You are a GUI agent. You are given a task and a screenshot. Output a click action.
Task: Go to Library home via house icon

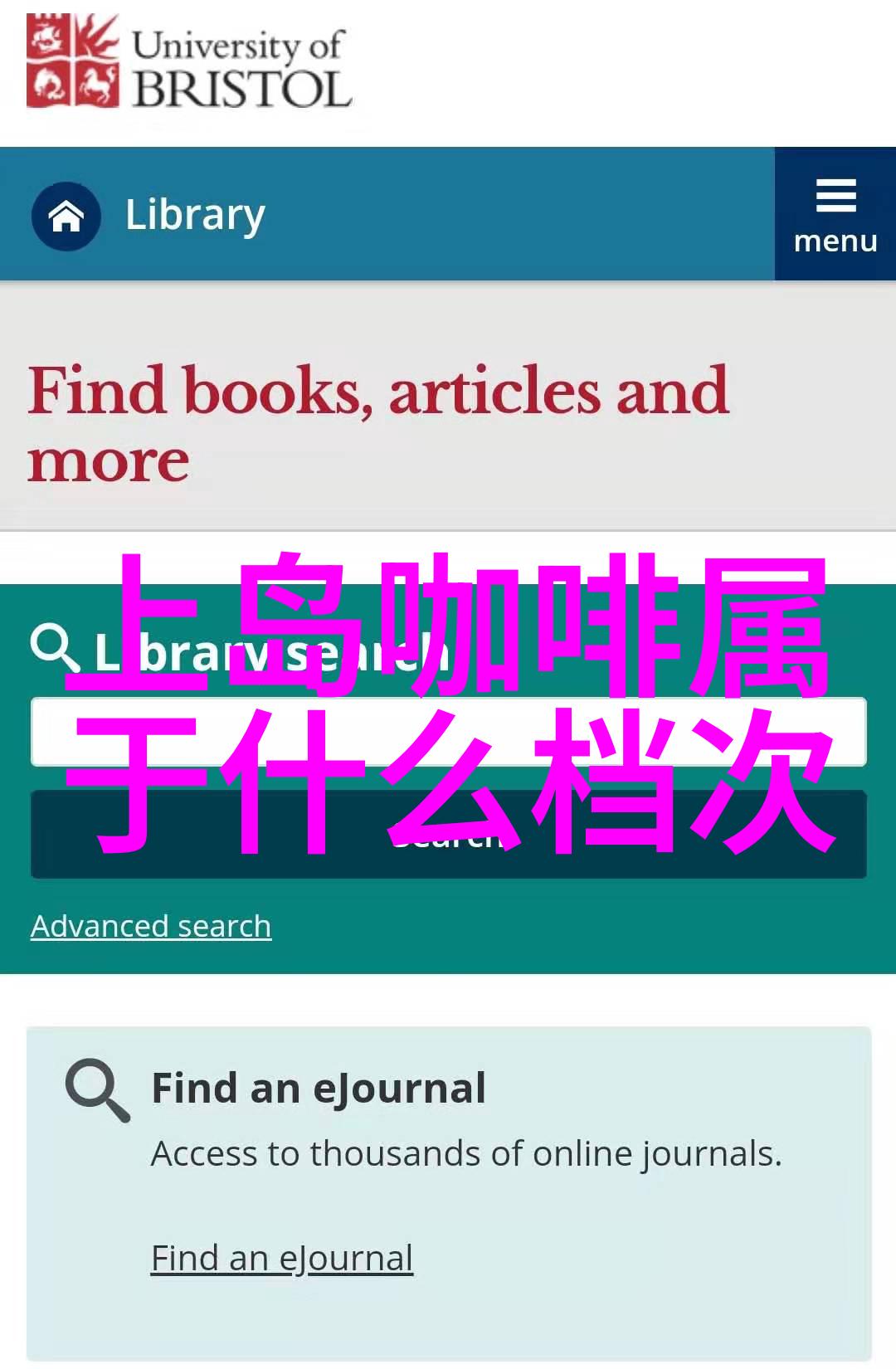66,217
